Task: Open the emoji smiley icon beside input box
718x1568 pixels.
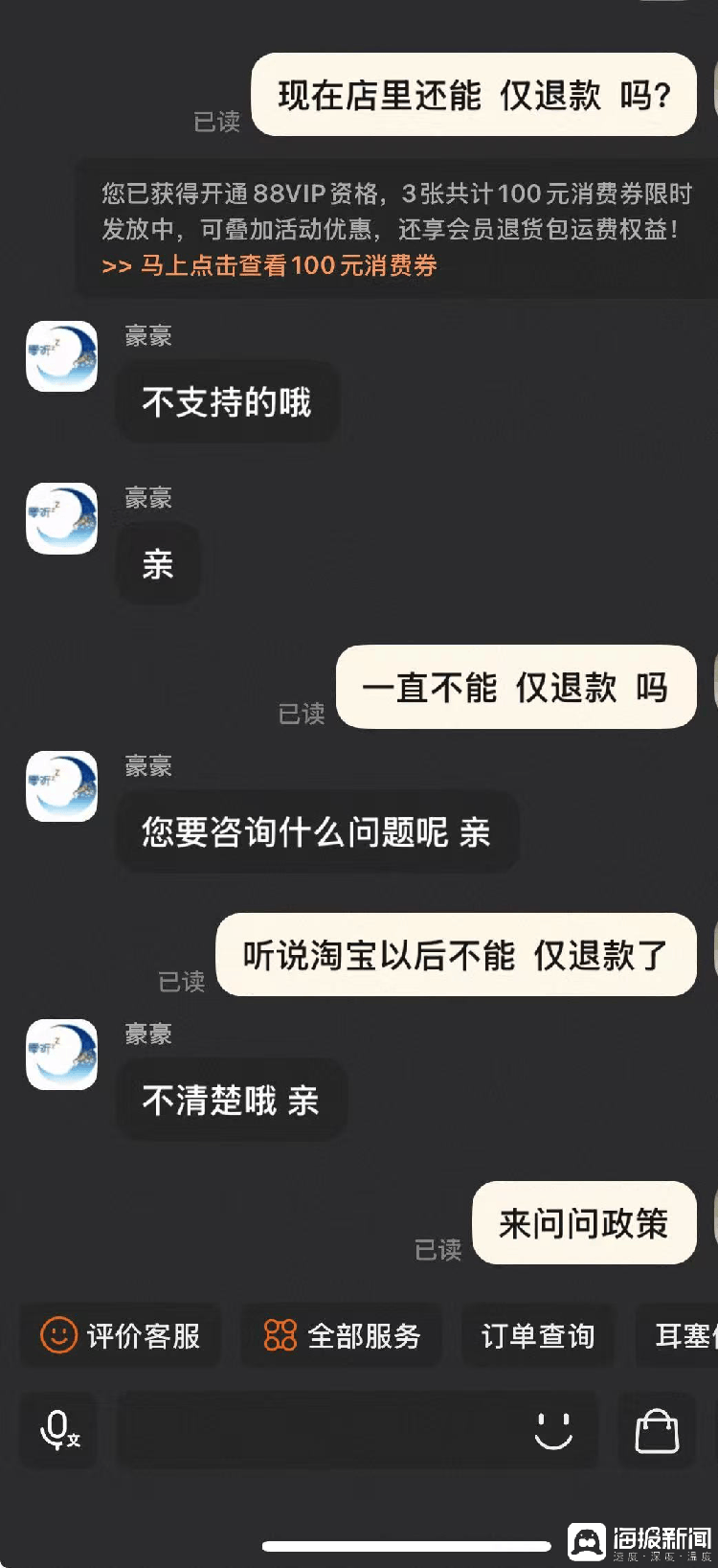Action: (x=553, y=1429)
